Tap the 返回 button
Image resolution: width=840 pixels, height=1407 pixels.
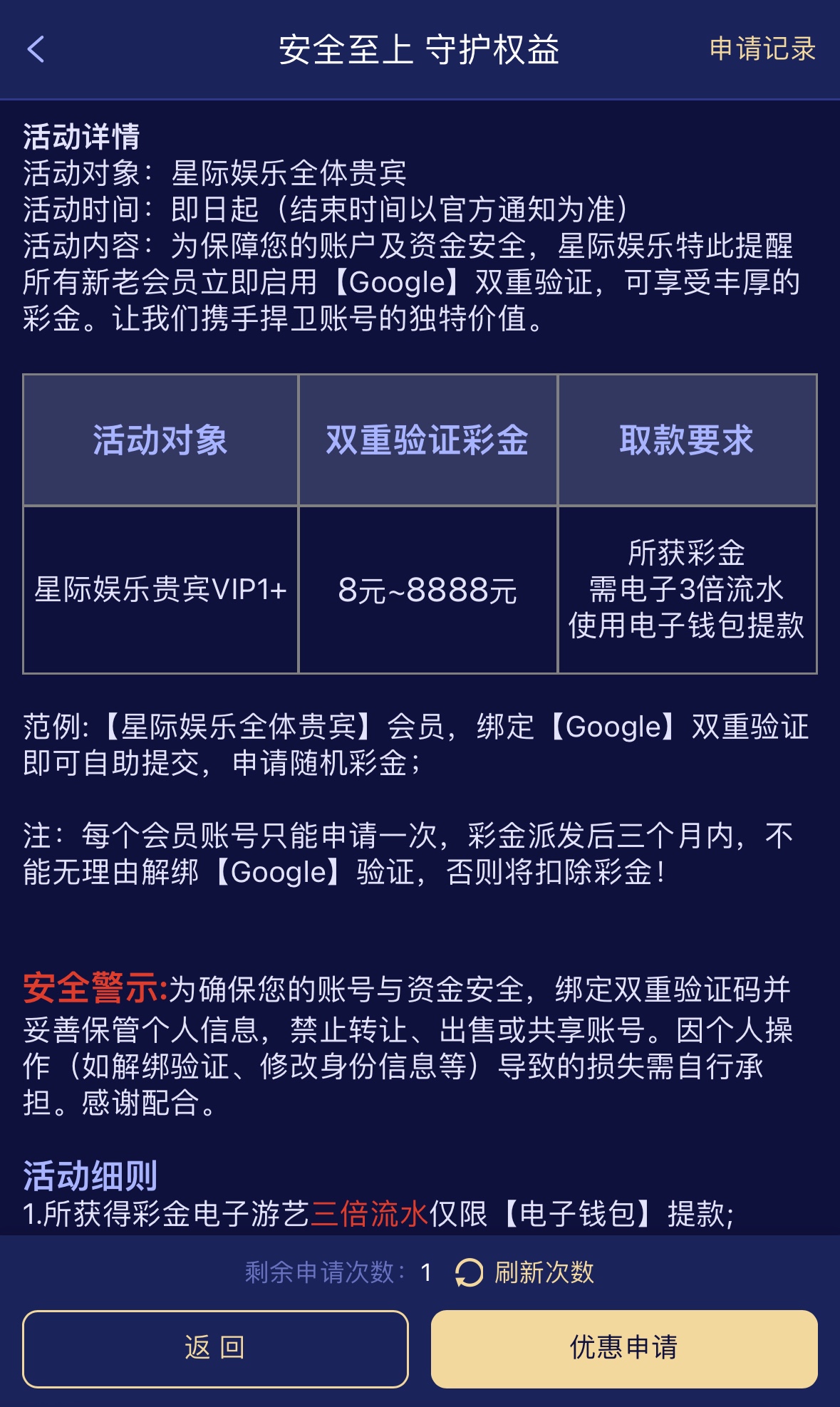tap(215, 1348)
